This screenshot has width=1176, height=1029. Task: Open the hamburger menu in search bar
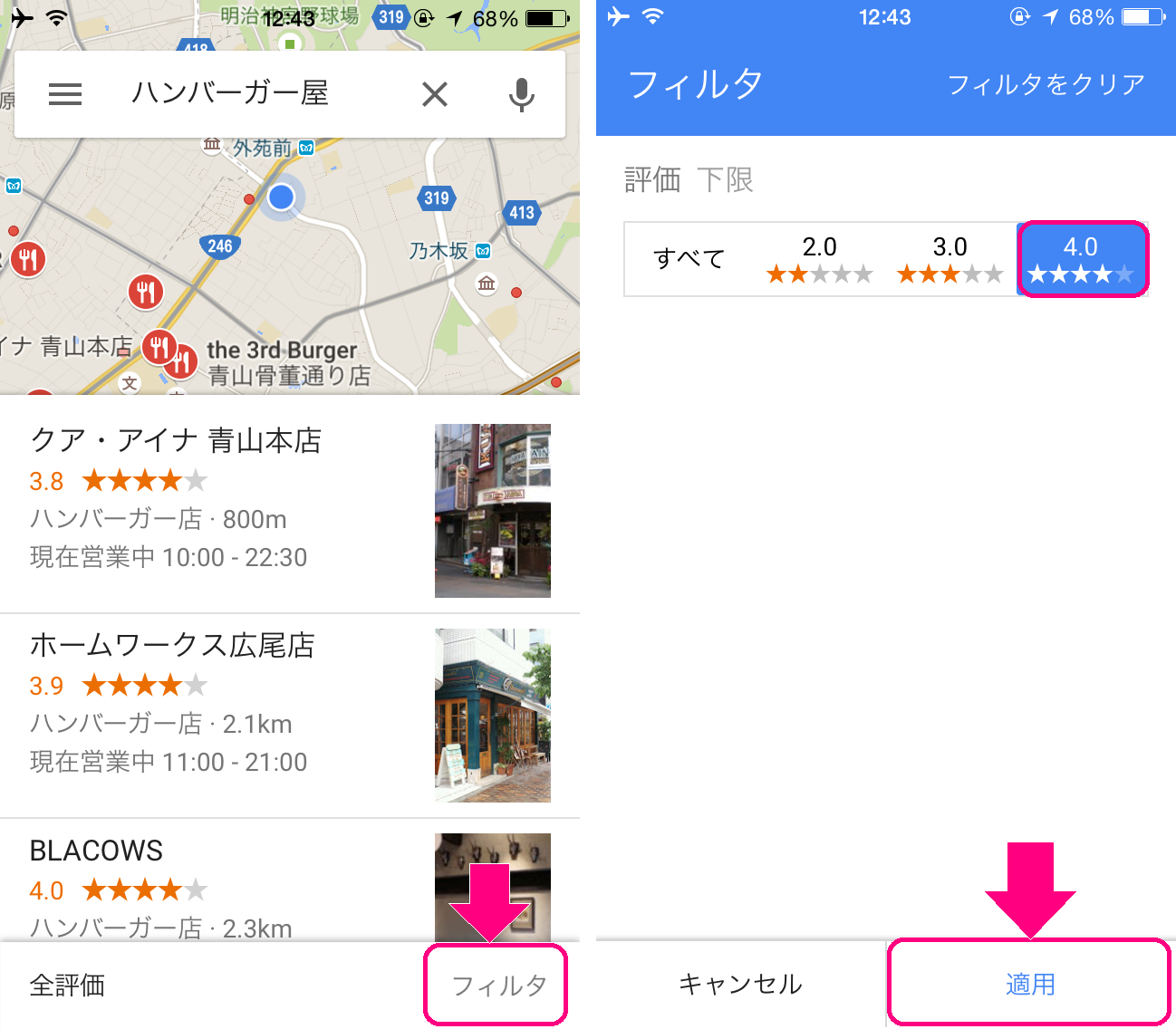tap(65, 94)
